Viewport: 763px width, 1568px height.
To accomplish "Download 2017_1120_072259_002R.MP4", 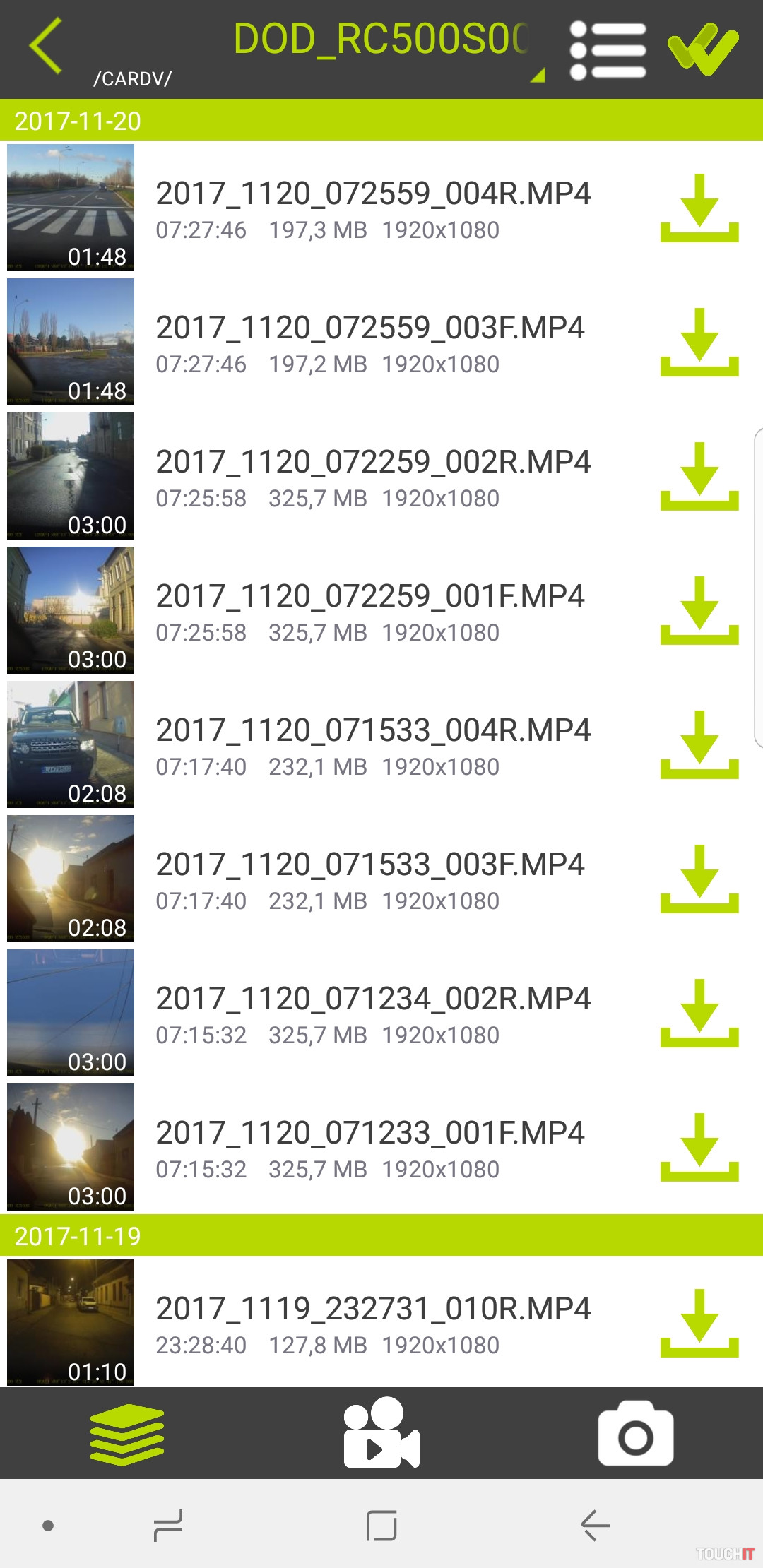I will pos(699,476).
